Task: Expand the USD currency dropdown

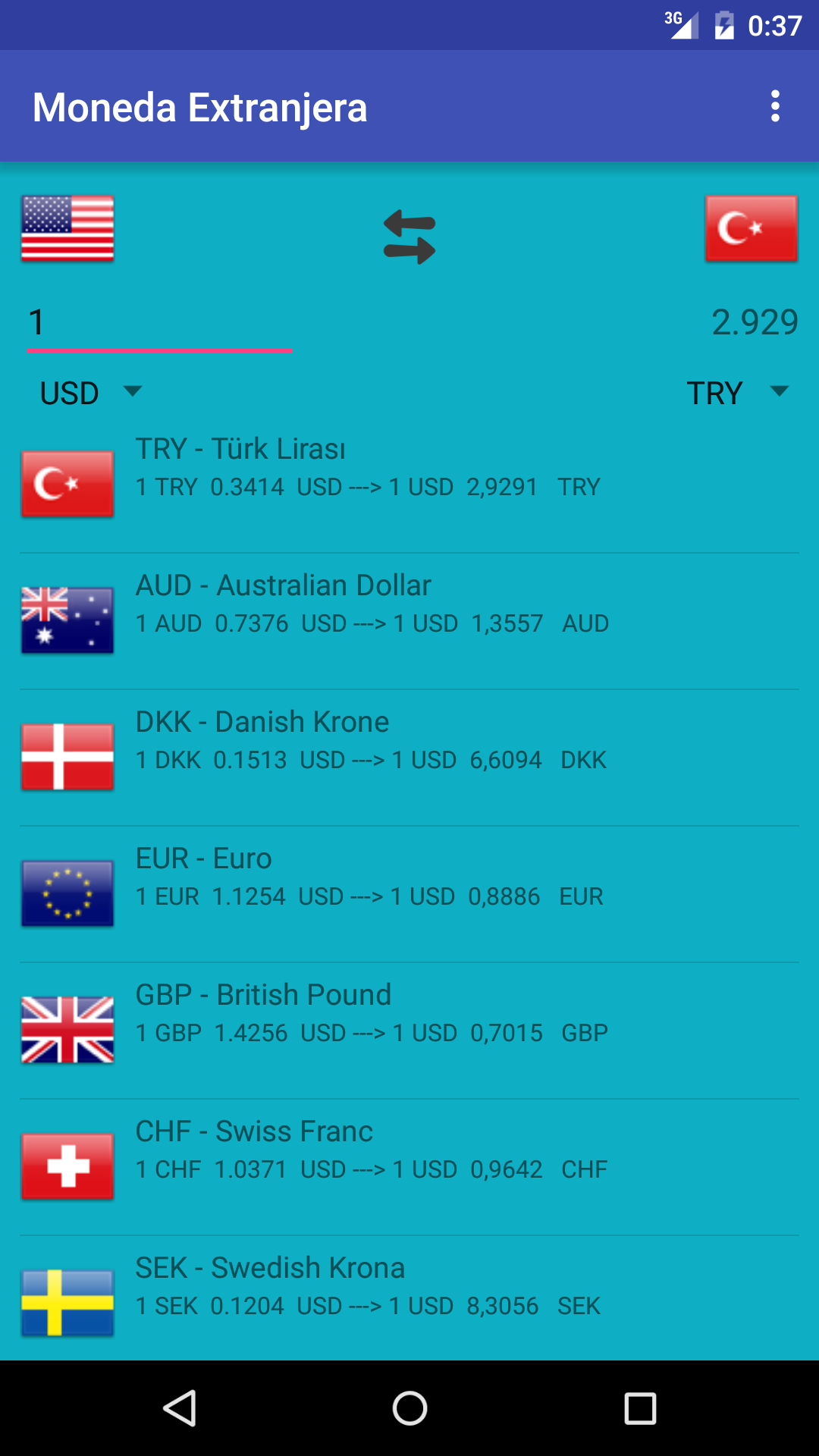Action: (x=91, y=393)
